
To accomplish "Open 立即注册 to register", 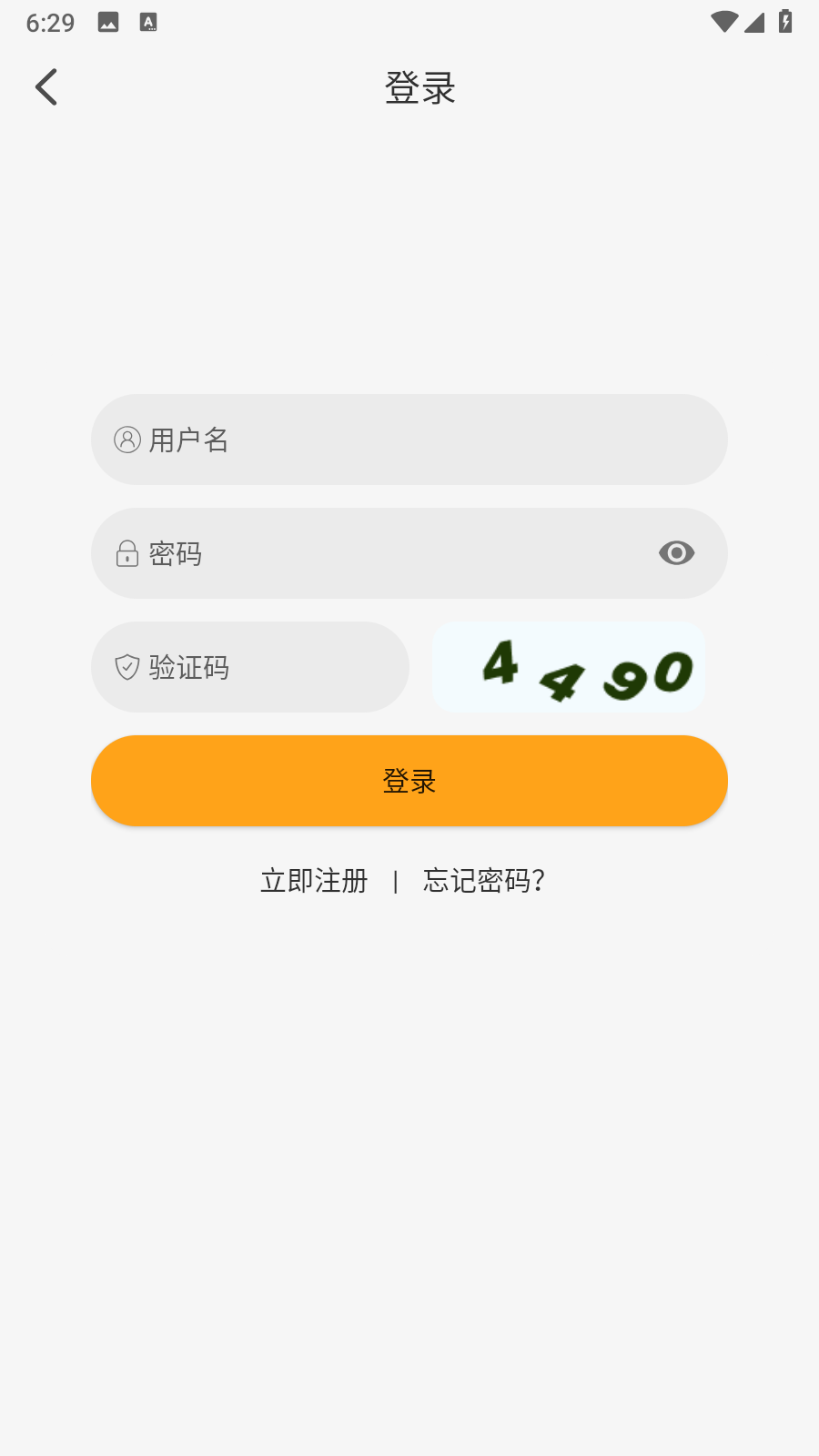I will [x=314, y=881].
